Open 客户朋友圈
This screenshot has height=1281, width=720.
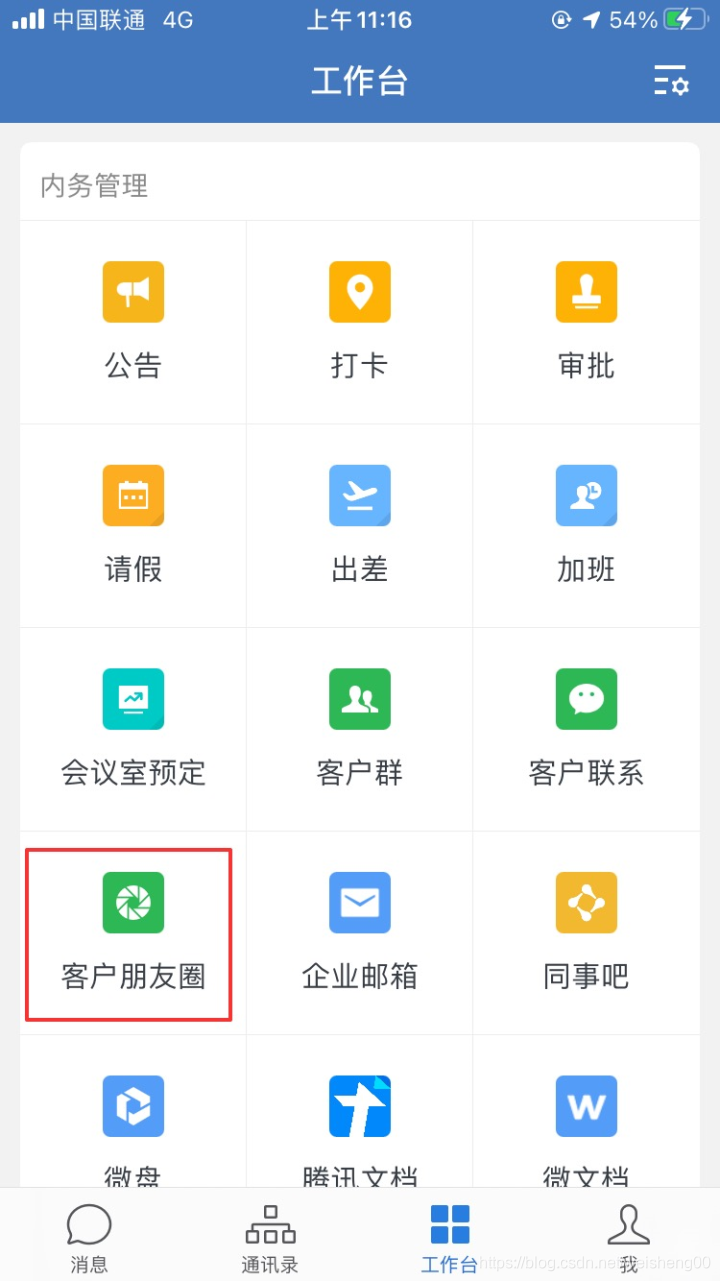point(133,933)
